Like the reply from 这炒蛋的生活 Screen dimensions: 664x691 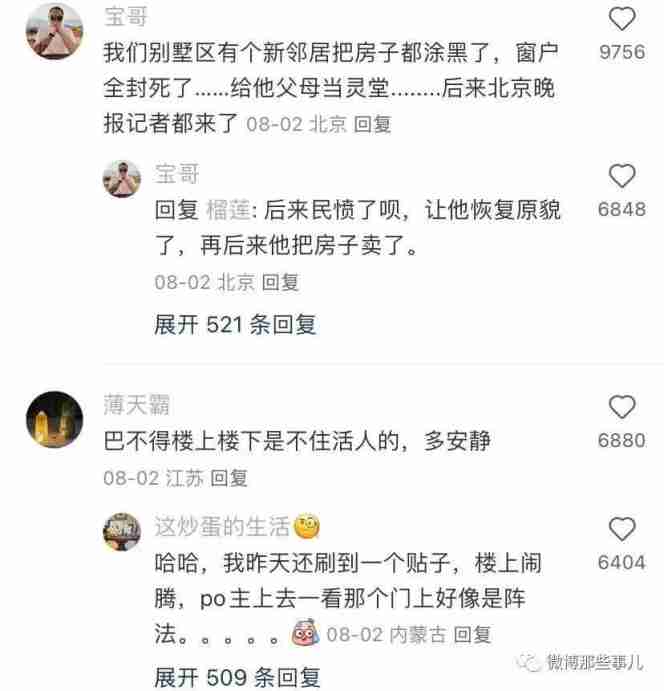coord(622,529)
